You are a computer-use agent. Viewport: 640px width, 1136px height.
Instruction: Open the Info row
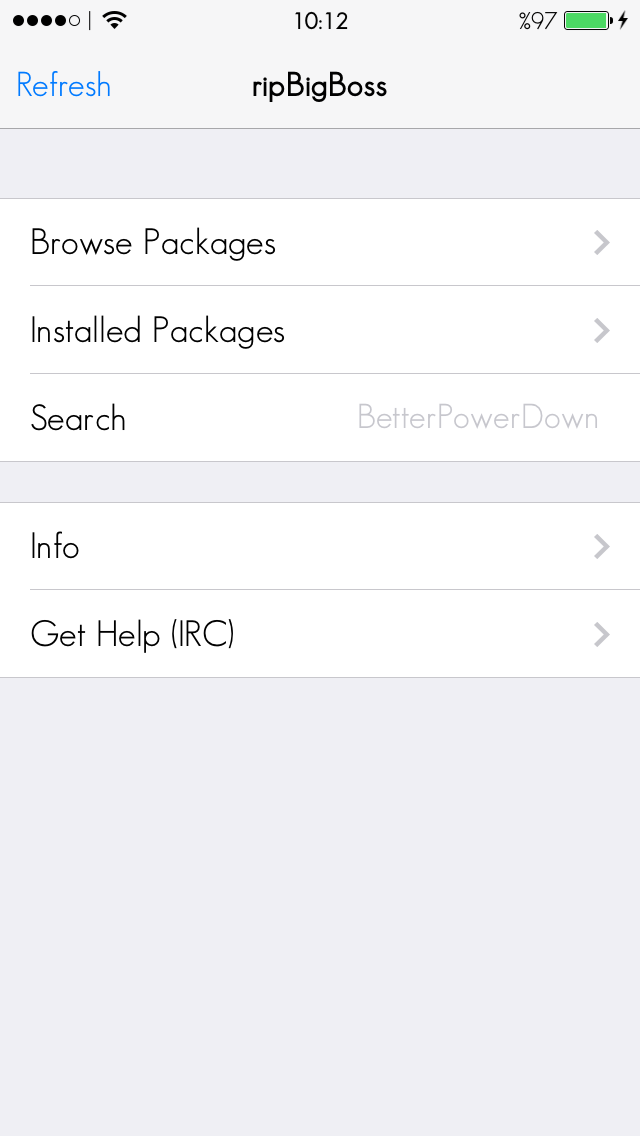coord(320,546)
